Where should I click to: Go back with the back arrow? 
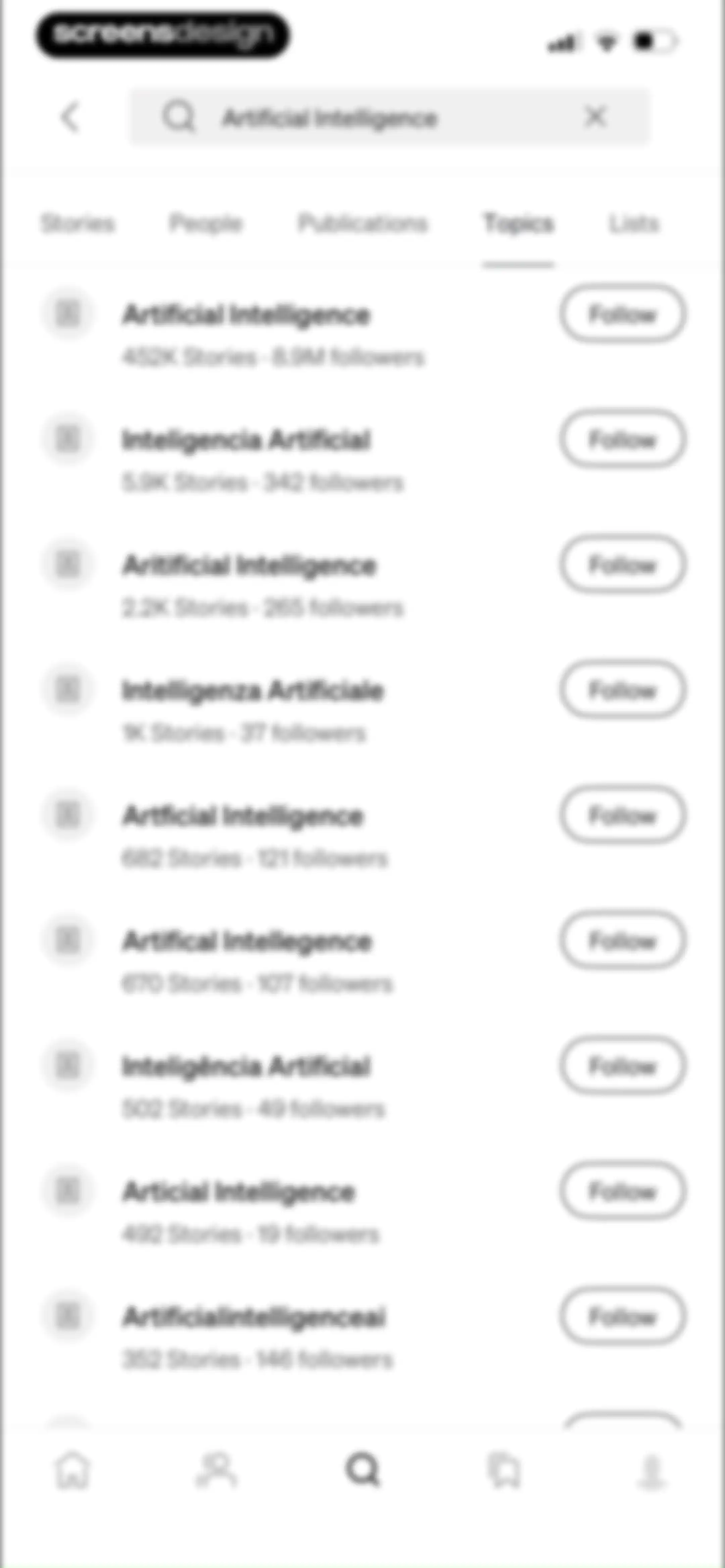70,117
